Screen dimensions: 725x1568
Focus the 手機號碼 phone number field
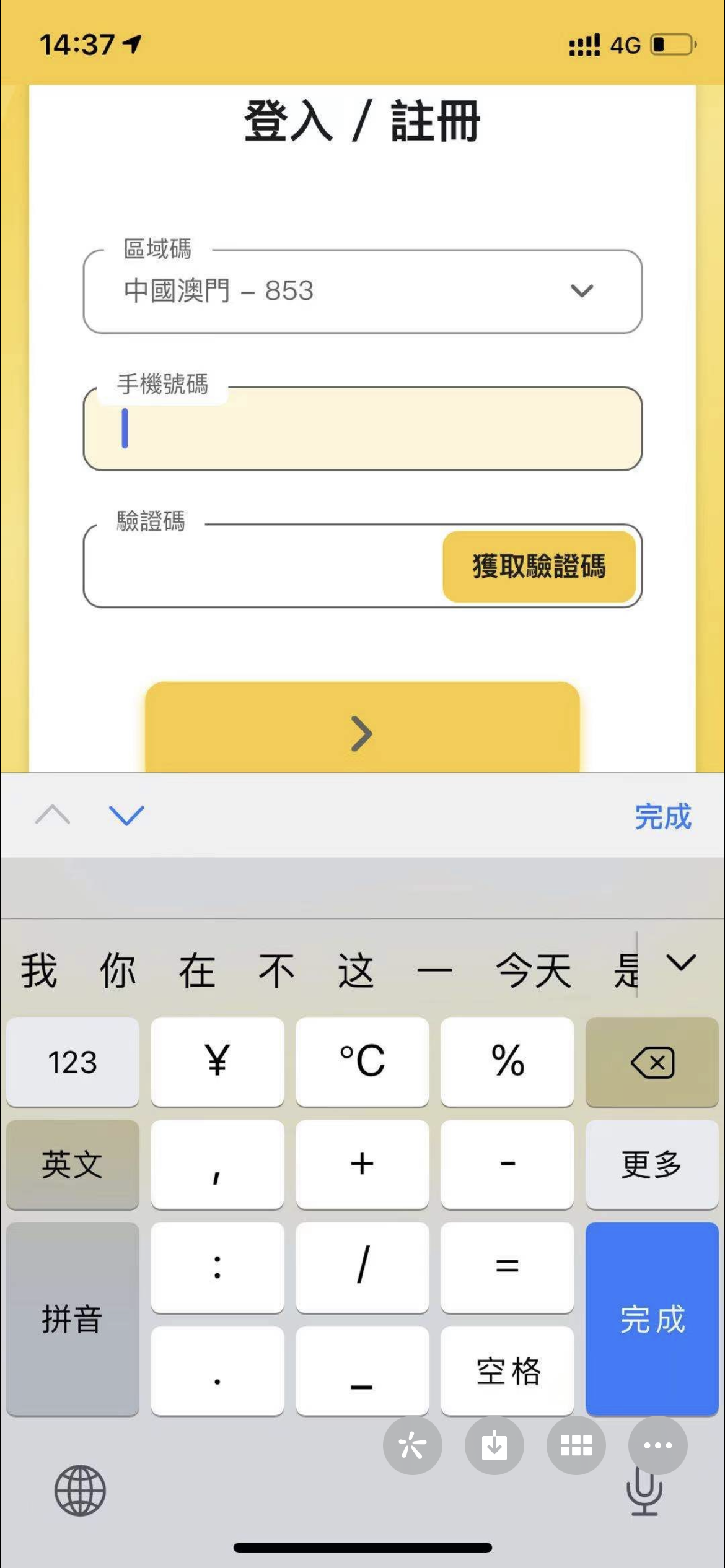point(362,429)
